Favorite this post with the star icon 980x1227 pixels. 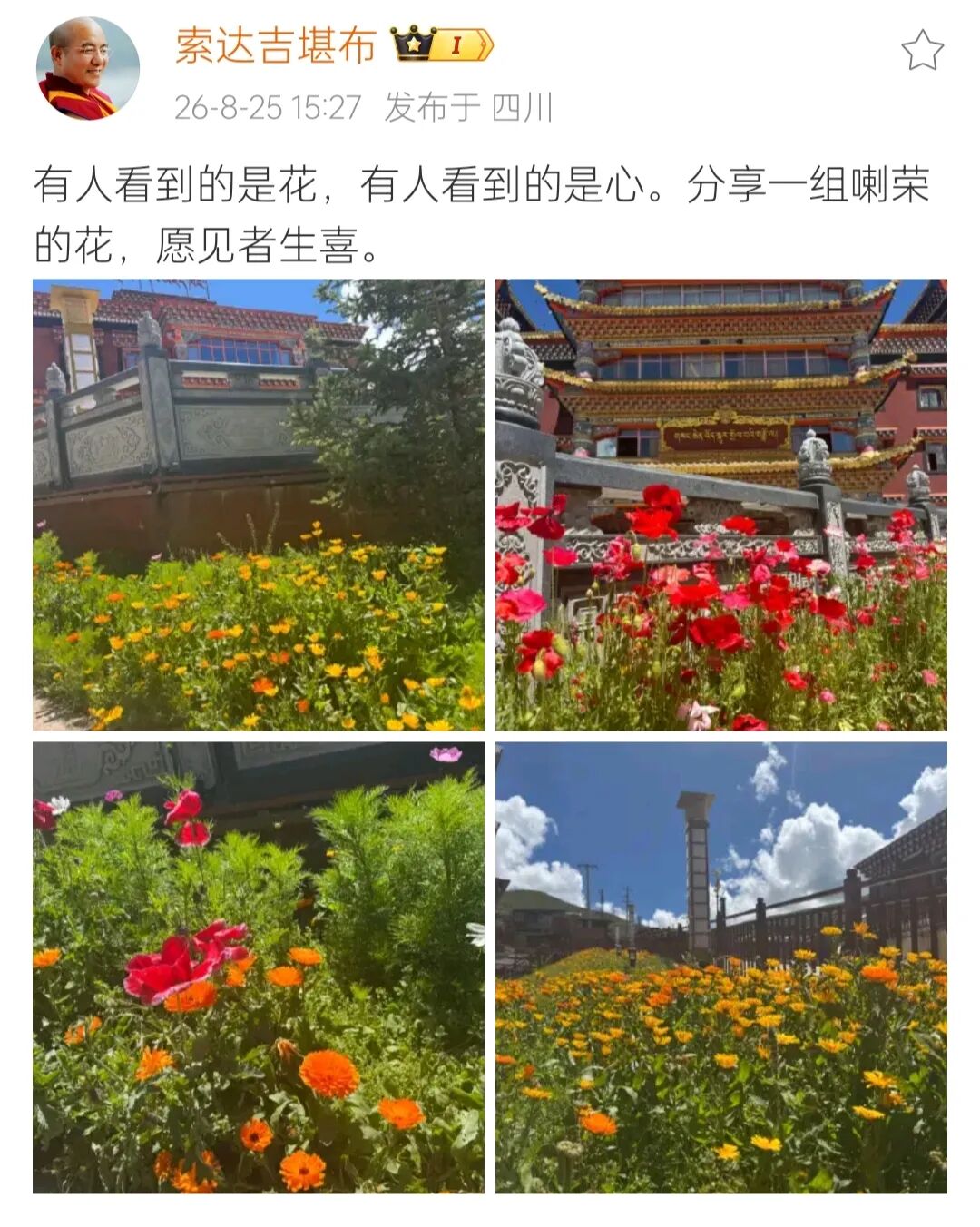point(923,50)
